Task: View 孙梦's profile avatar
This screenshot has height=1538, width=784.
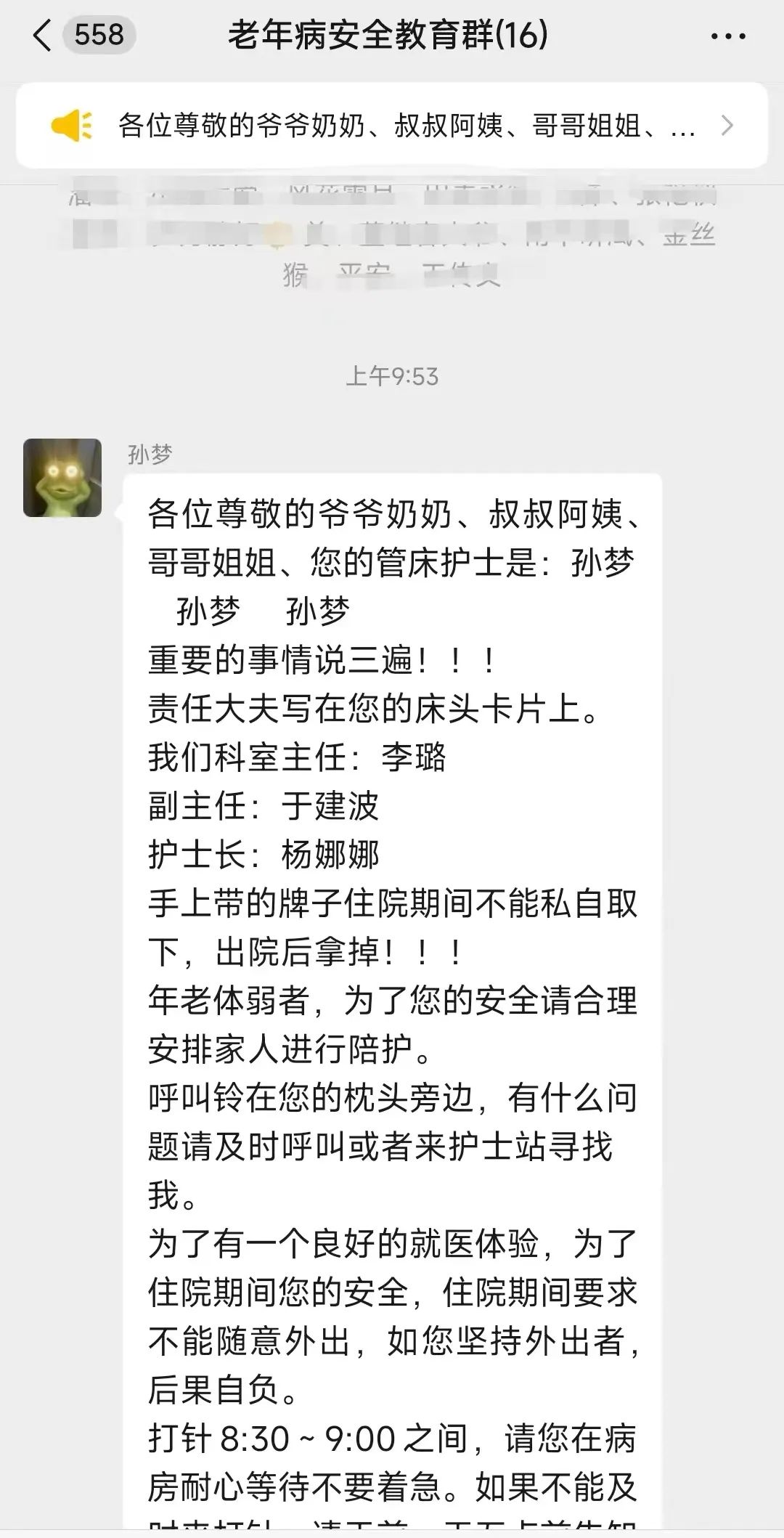Action: pyautogui.click(x=62, y=478)
